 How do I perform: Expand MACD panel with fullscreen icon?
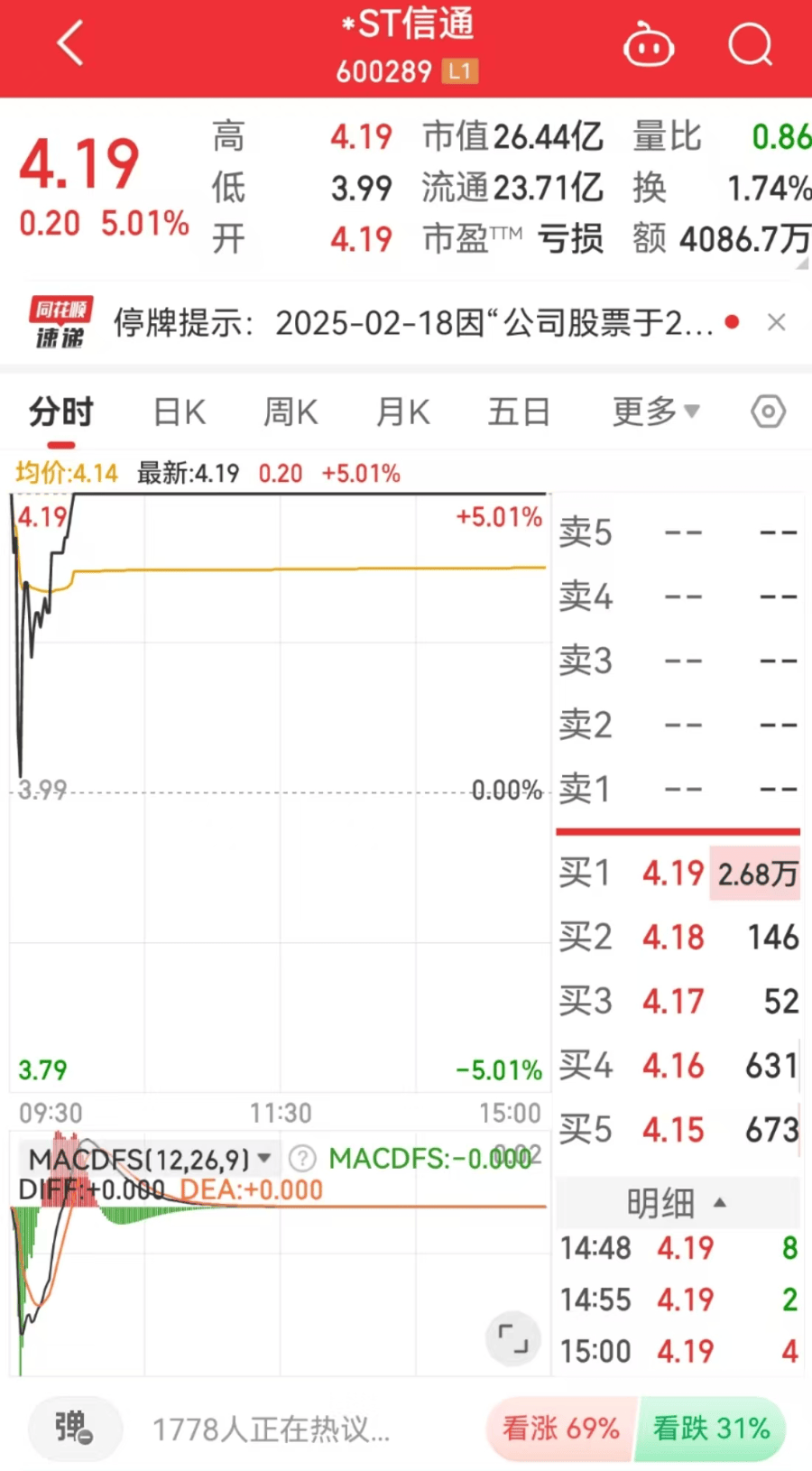click(512, 1339)
